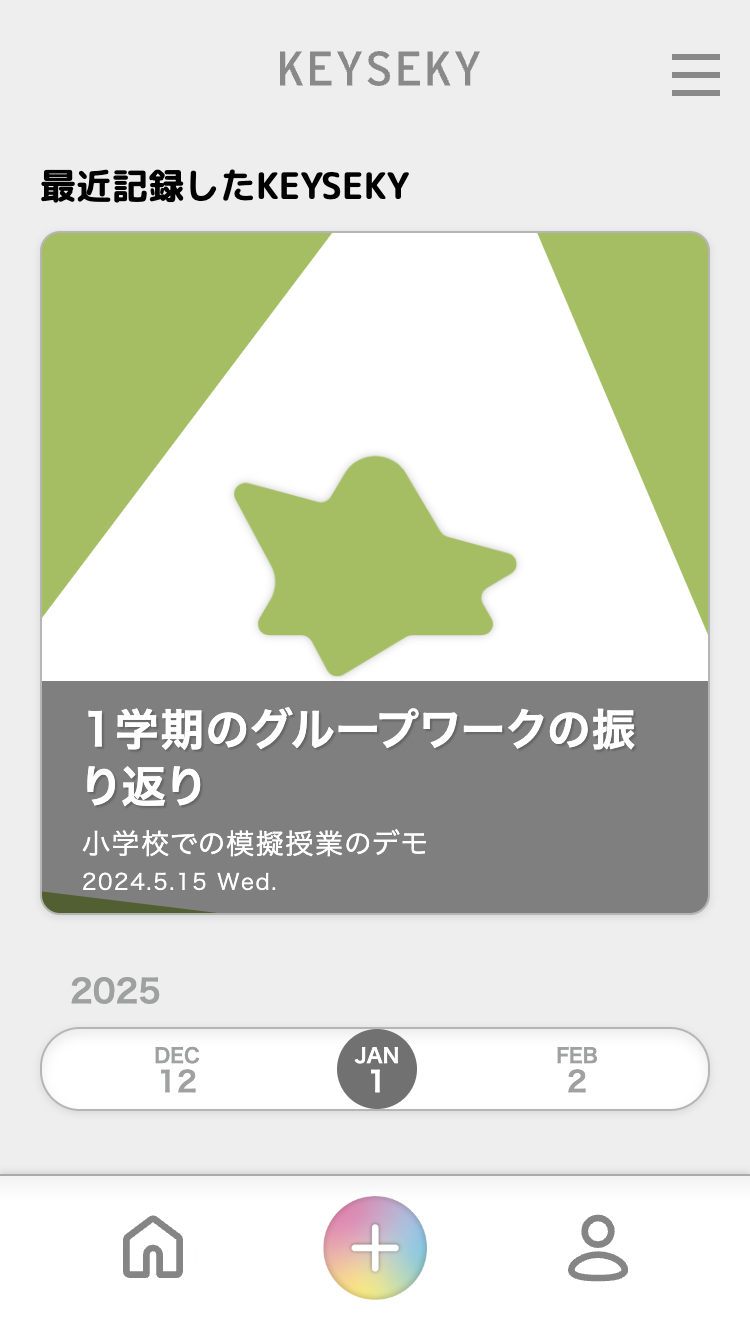
Task: Open the hamburger navigation menu
Action: pos(696,75)
